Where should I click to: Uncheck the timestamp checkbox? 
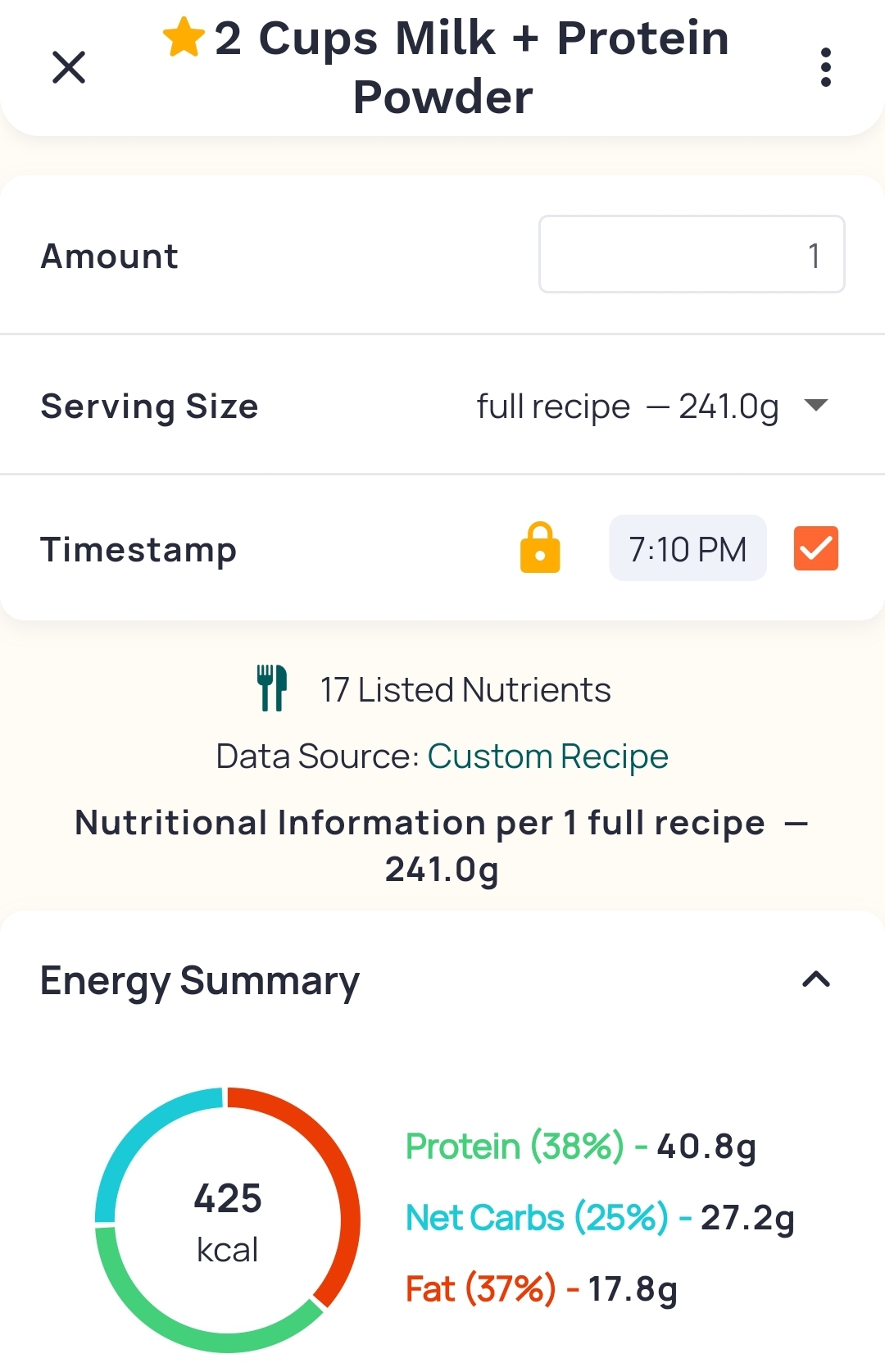[815, 548]
